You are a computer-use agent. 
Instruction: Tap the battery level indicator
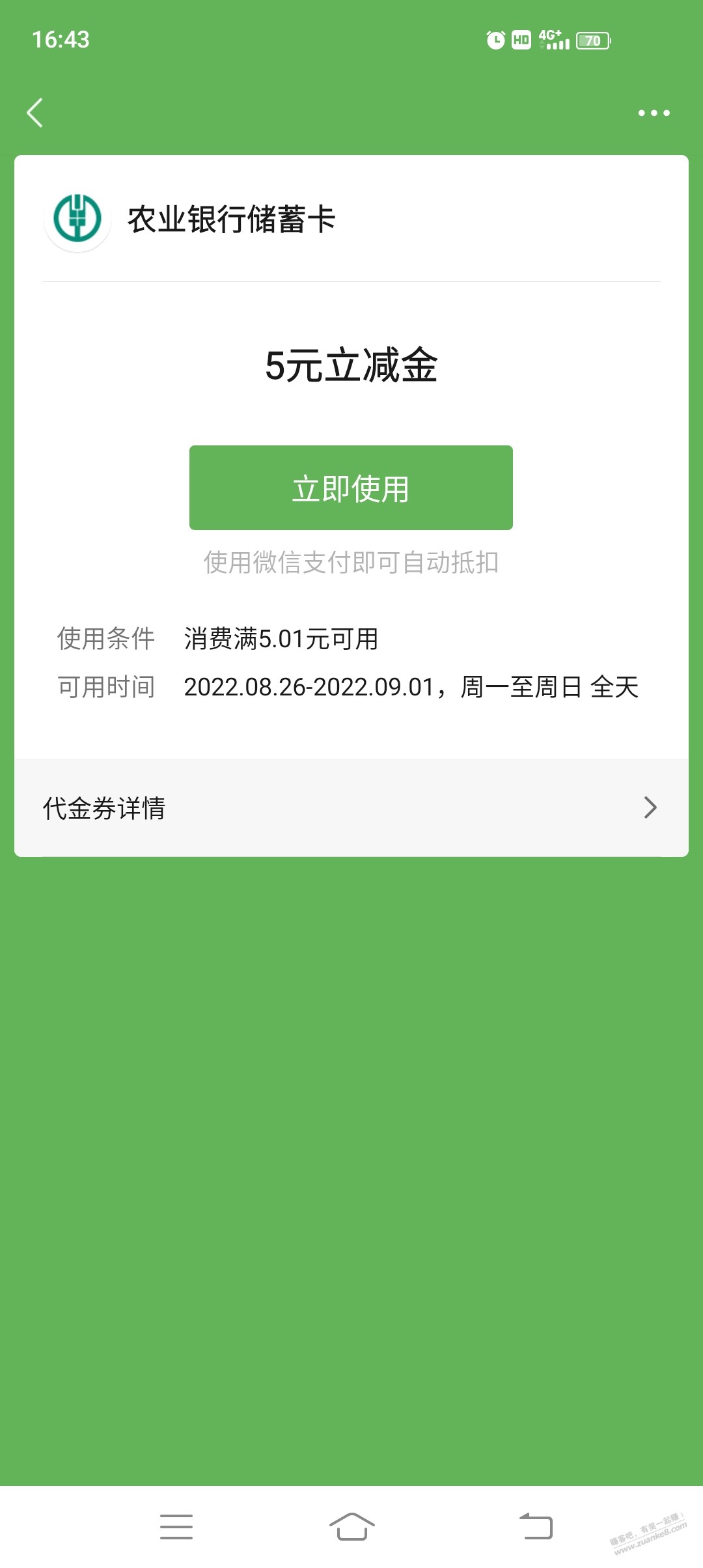pyautogui.click(x=592, y=40)
